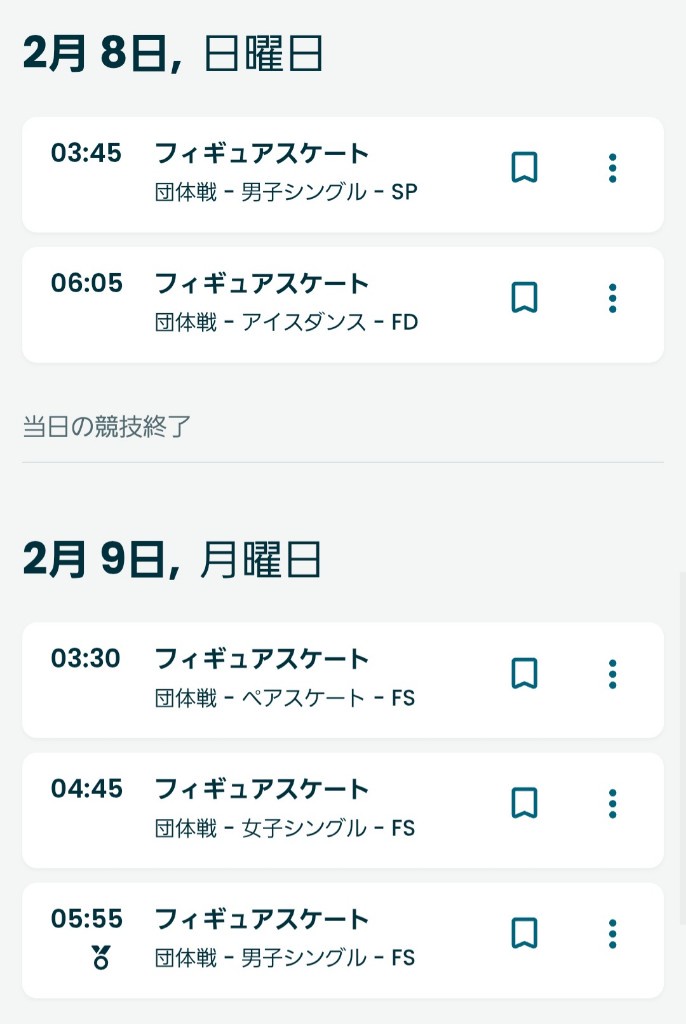The image size is (686, 1024).
Task: Open the 団体戦 女子シングル FS event card
Action: 285,810
